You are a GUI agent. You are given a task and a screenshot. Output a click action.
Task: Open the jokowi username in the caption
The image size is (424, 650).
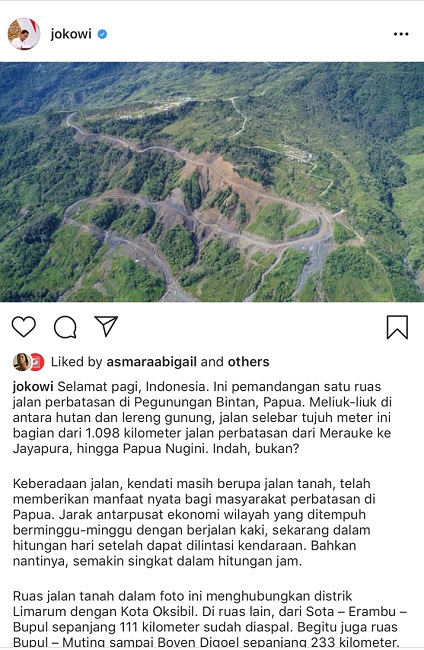[33, 387]
